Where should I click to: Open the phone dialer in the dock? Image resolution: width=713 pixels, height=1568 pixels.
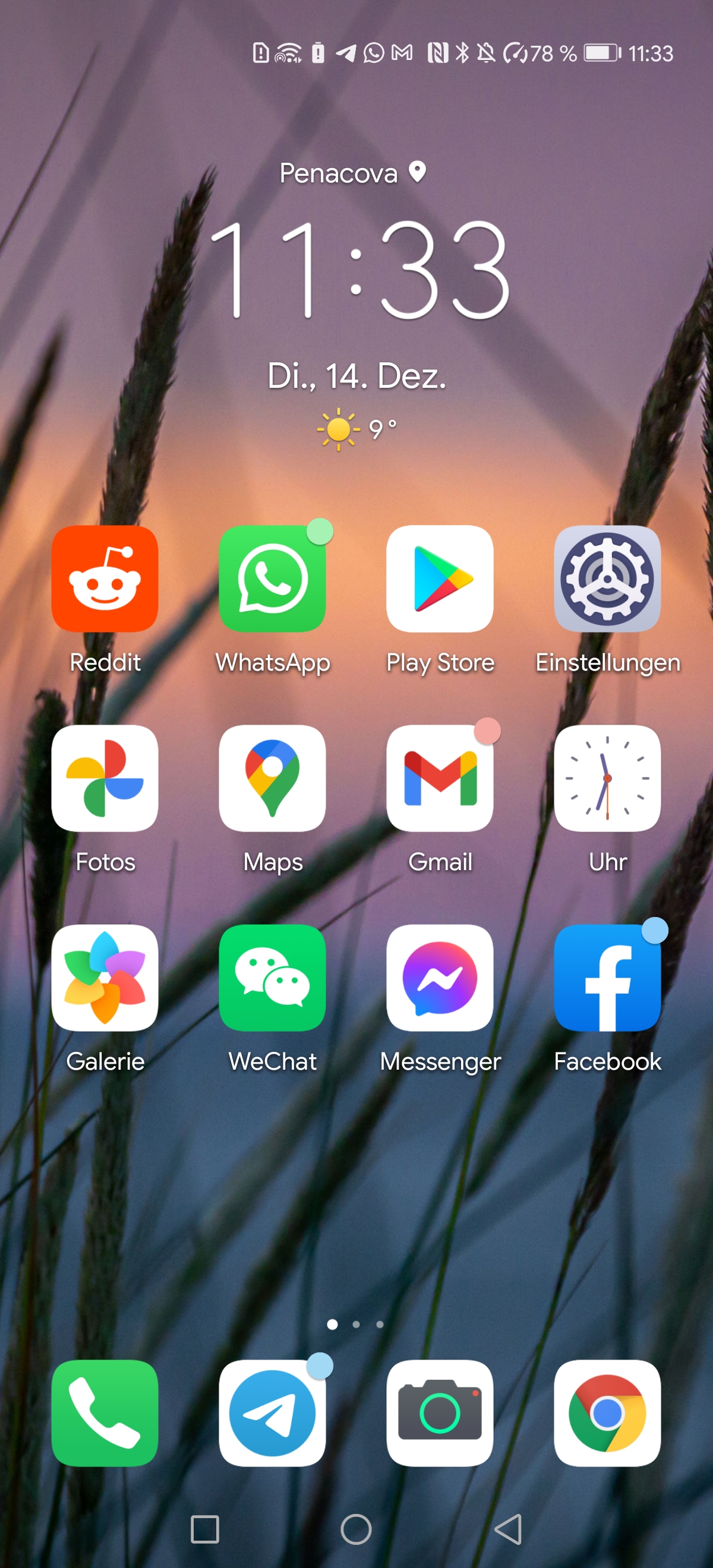(105, 1413)
